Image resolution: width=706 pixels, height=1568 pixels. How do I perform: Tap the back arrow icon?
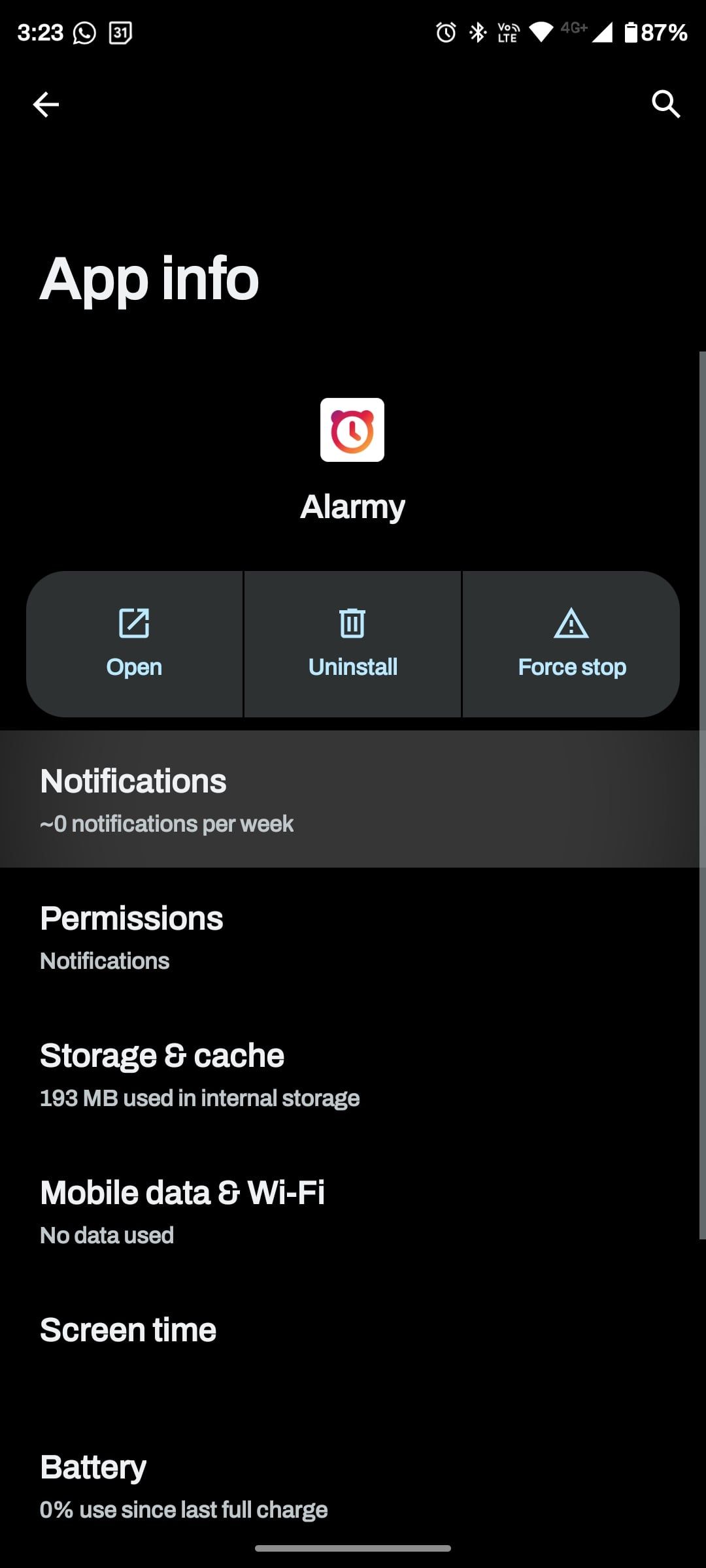click(x=46, y=104)
